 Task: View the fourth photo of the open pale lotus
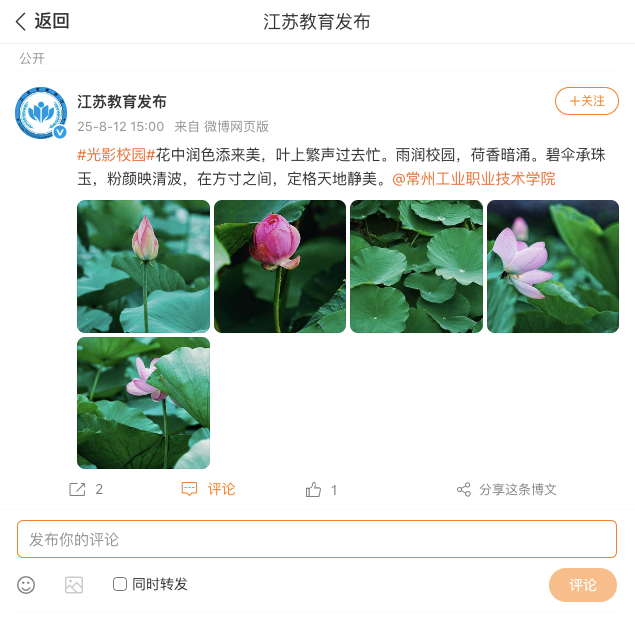click(x=553, y=266)
